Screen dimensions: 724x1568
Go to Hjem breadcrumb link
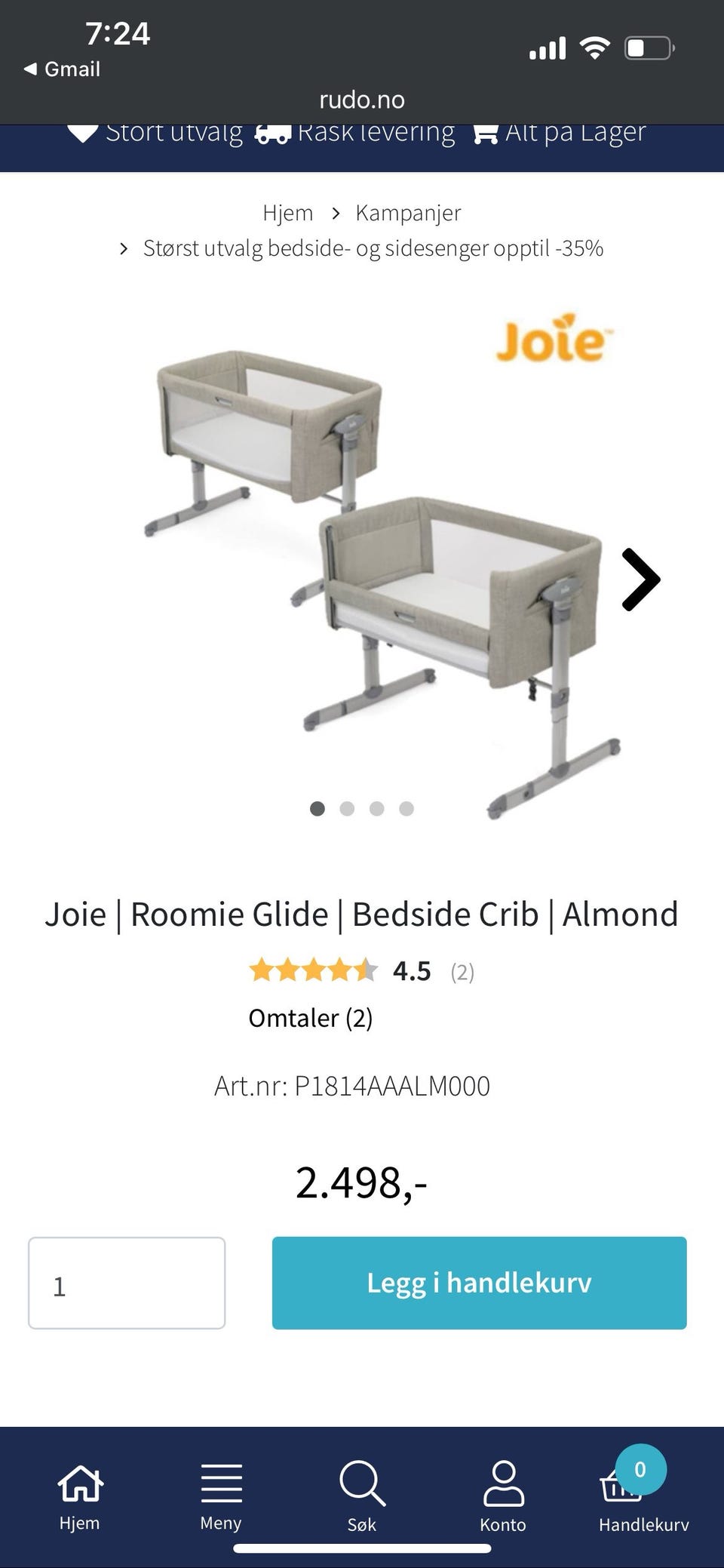pos(287,213)
